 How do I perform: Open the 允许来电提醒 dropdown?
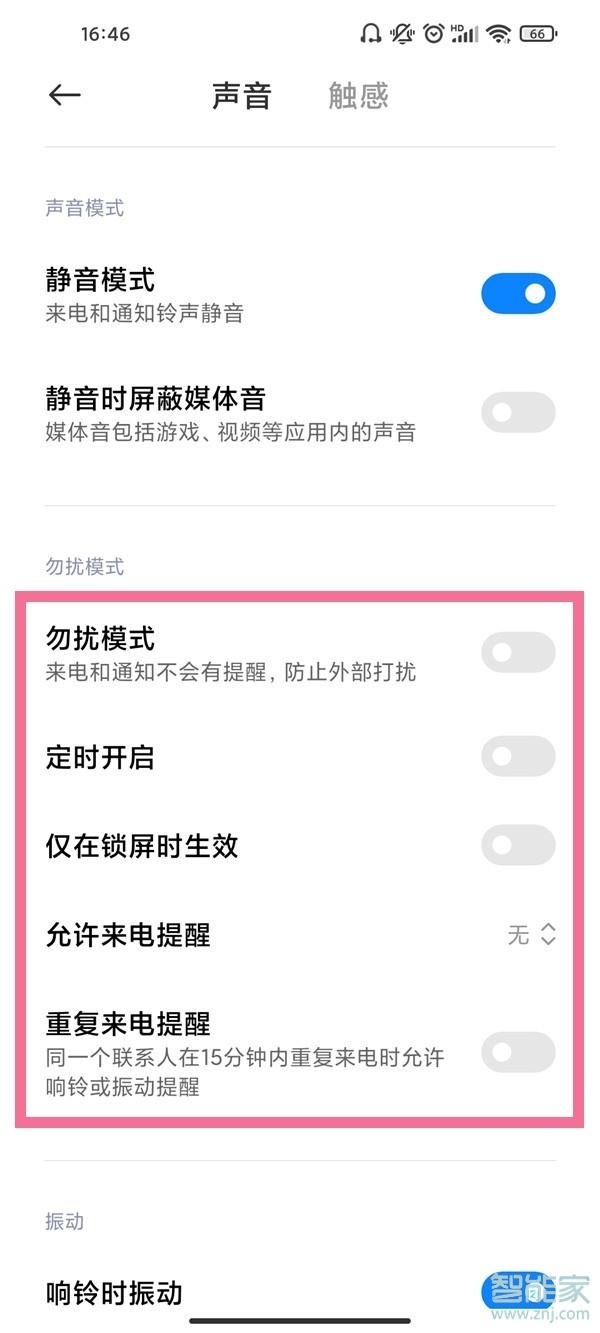(x=531, y=935)
